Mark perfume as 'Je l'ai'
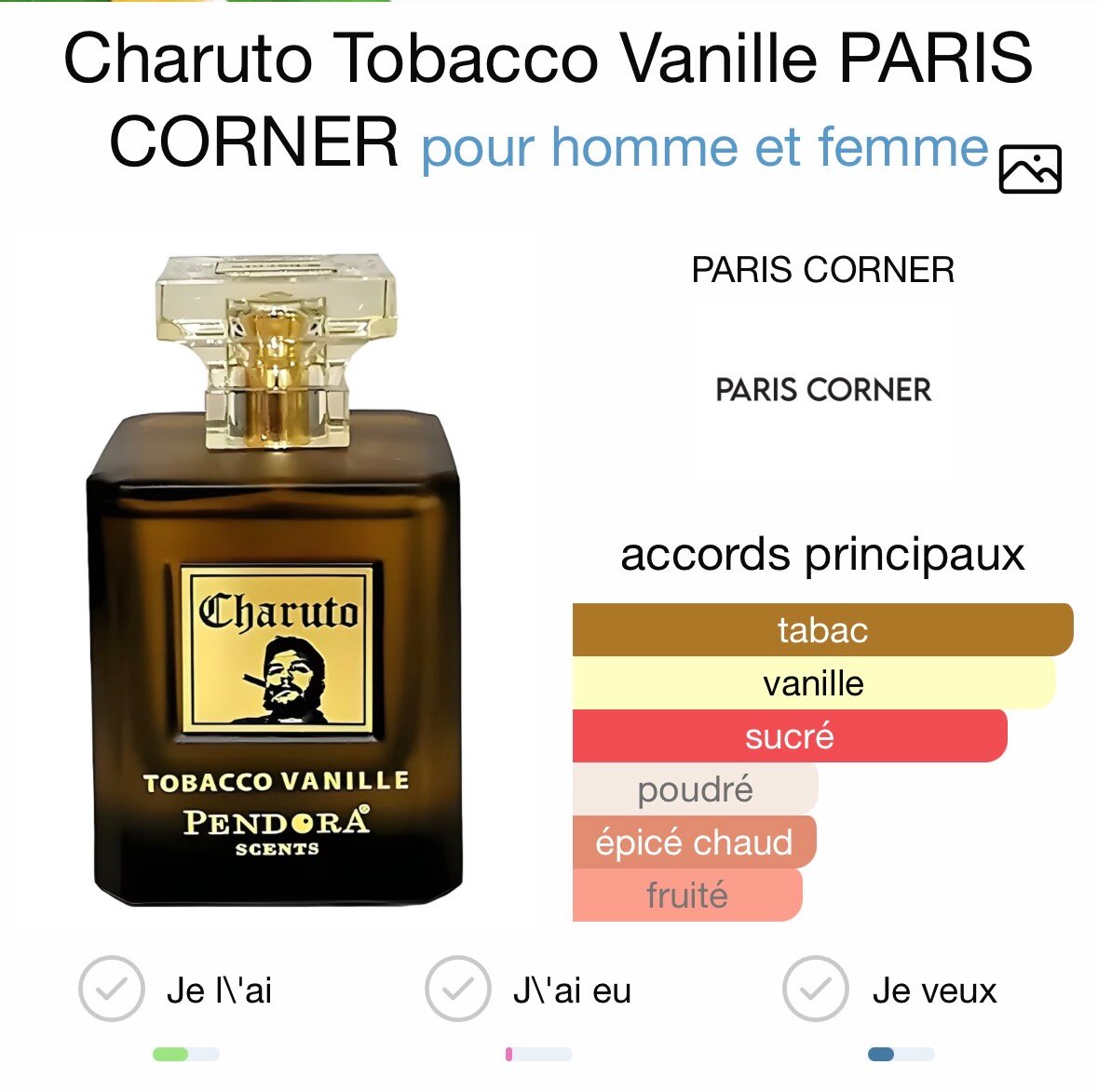Screen dimensions: 1098x1092 [112, 989]
